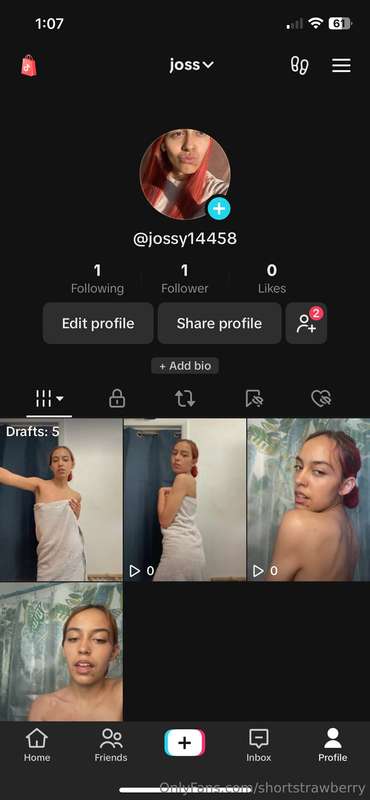Open the Drafts: 5 tile

coord(61,499)
